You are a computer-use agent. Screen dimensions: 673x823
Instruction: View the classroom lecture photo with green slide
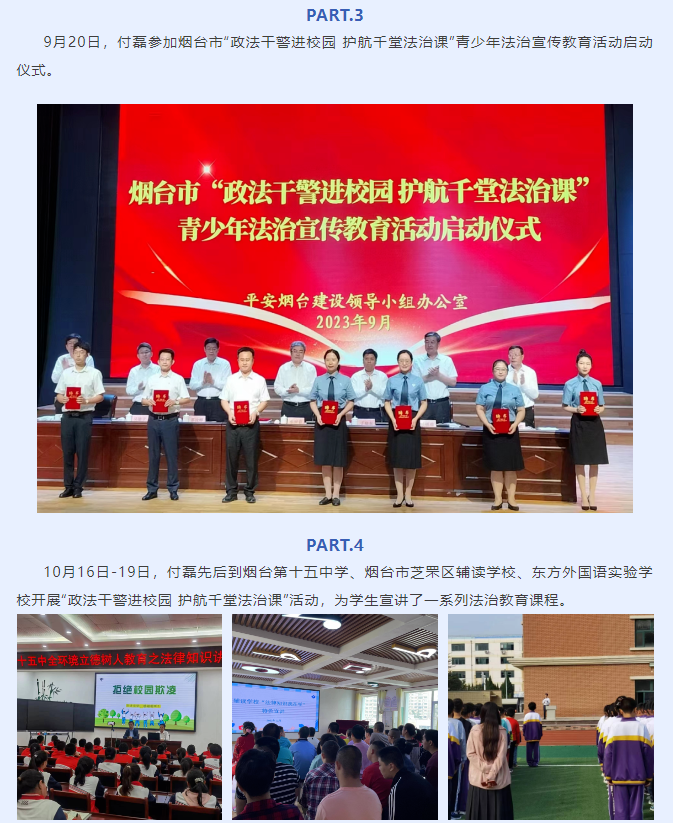(119, 717)
